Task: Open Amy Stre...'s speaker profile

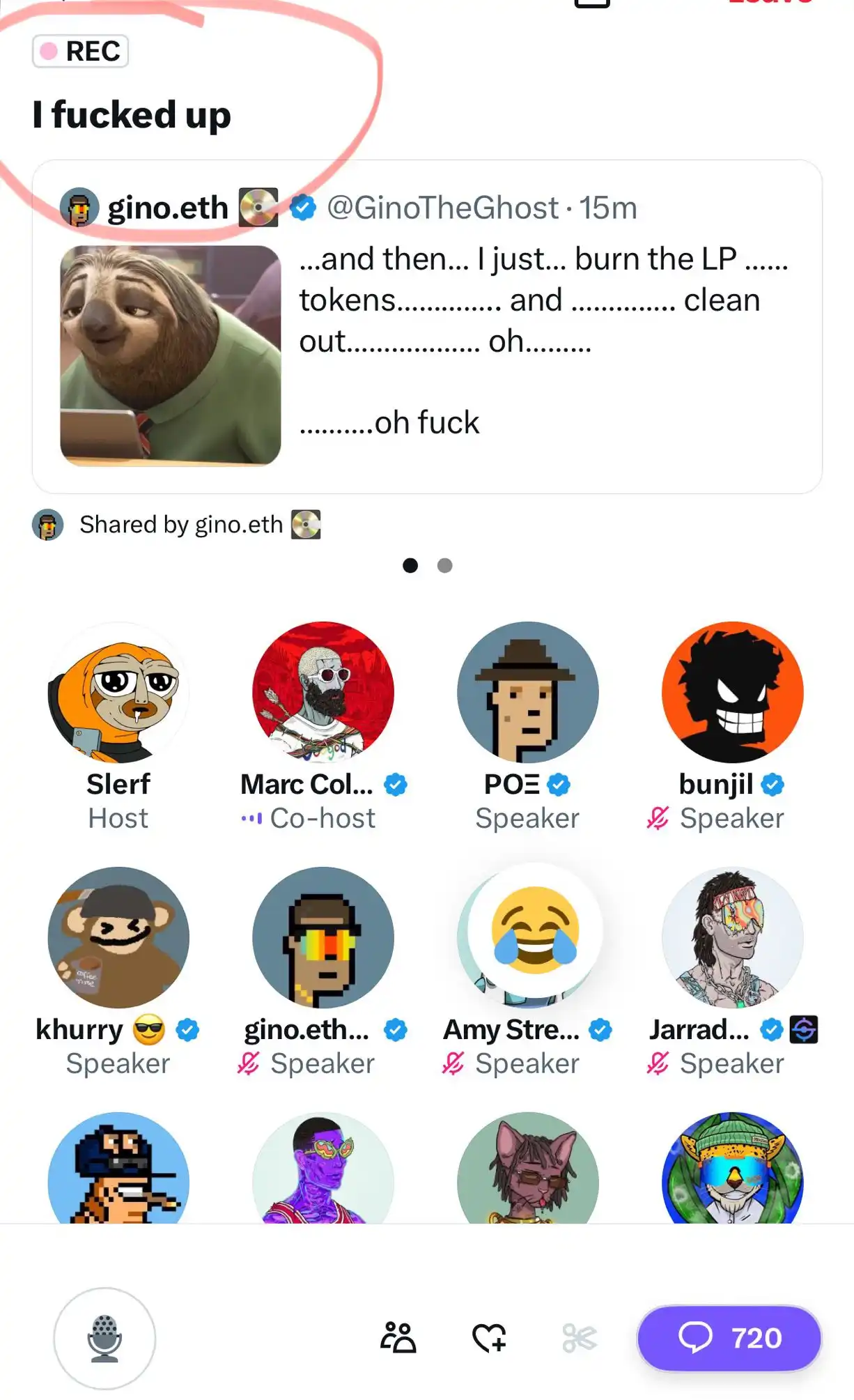Action: click(x=527, y=937)
